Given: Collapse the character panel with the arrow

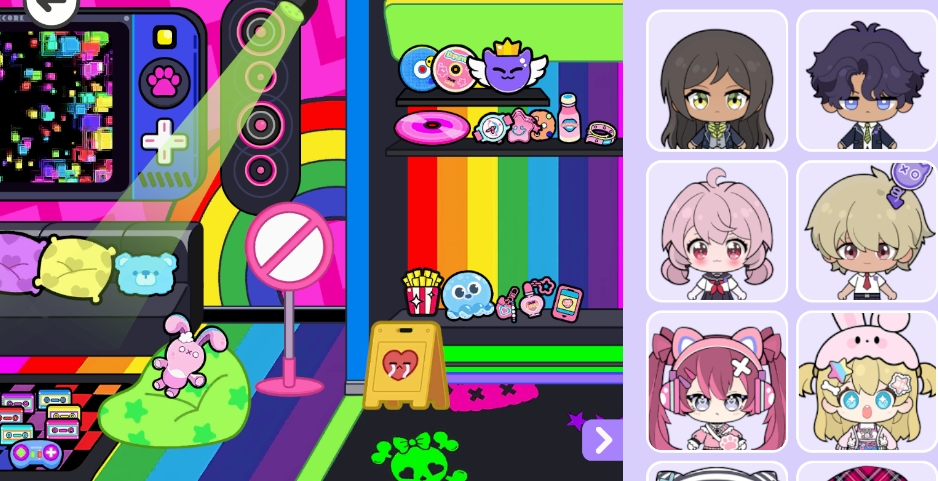Looking at the screenshot, I should [602, 440].
